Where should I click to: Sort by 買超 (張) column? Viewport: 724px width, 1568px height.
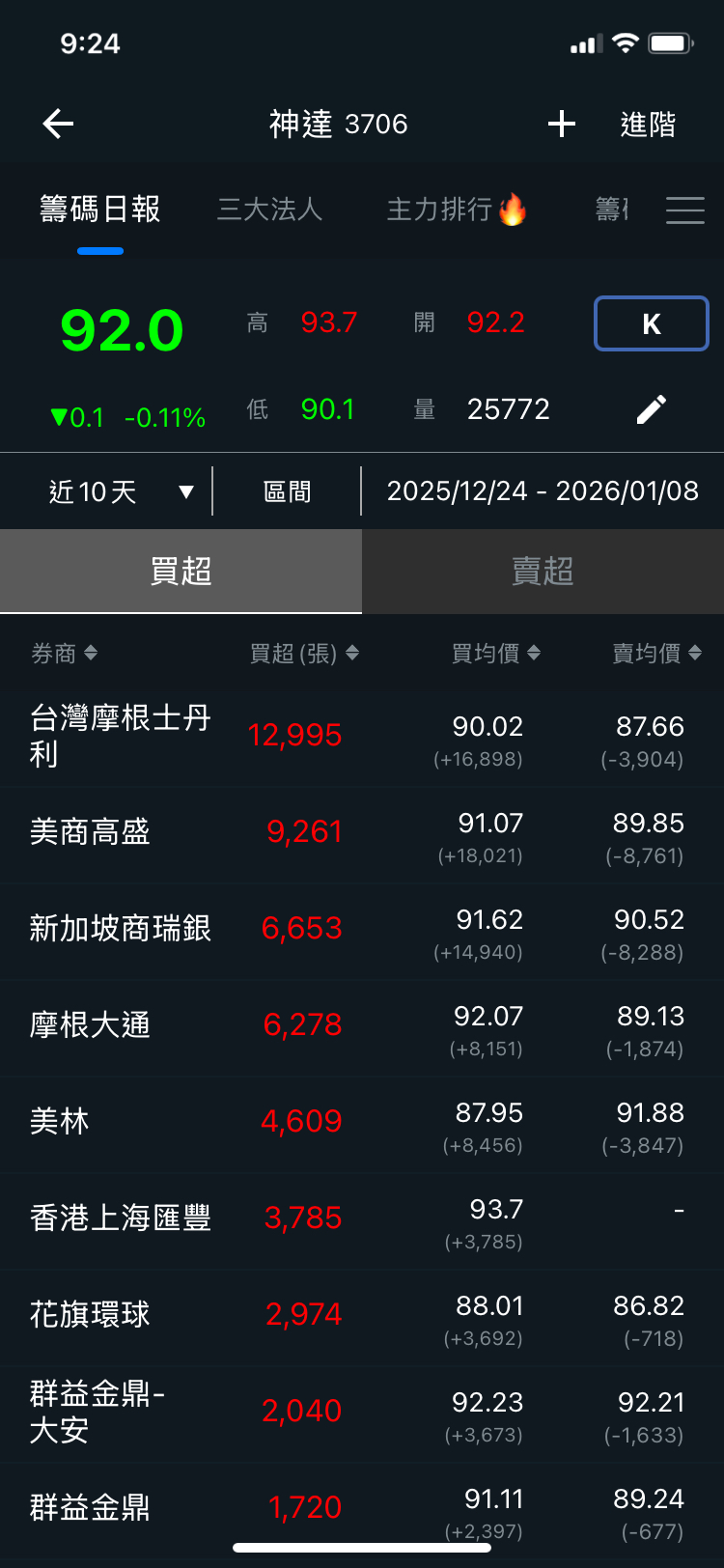304,654
